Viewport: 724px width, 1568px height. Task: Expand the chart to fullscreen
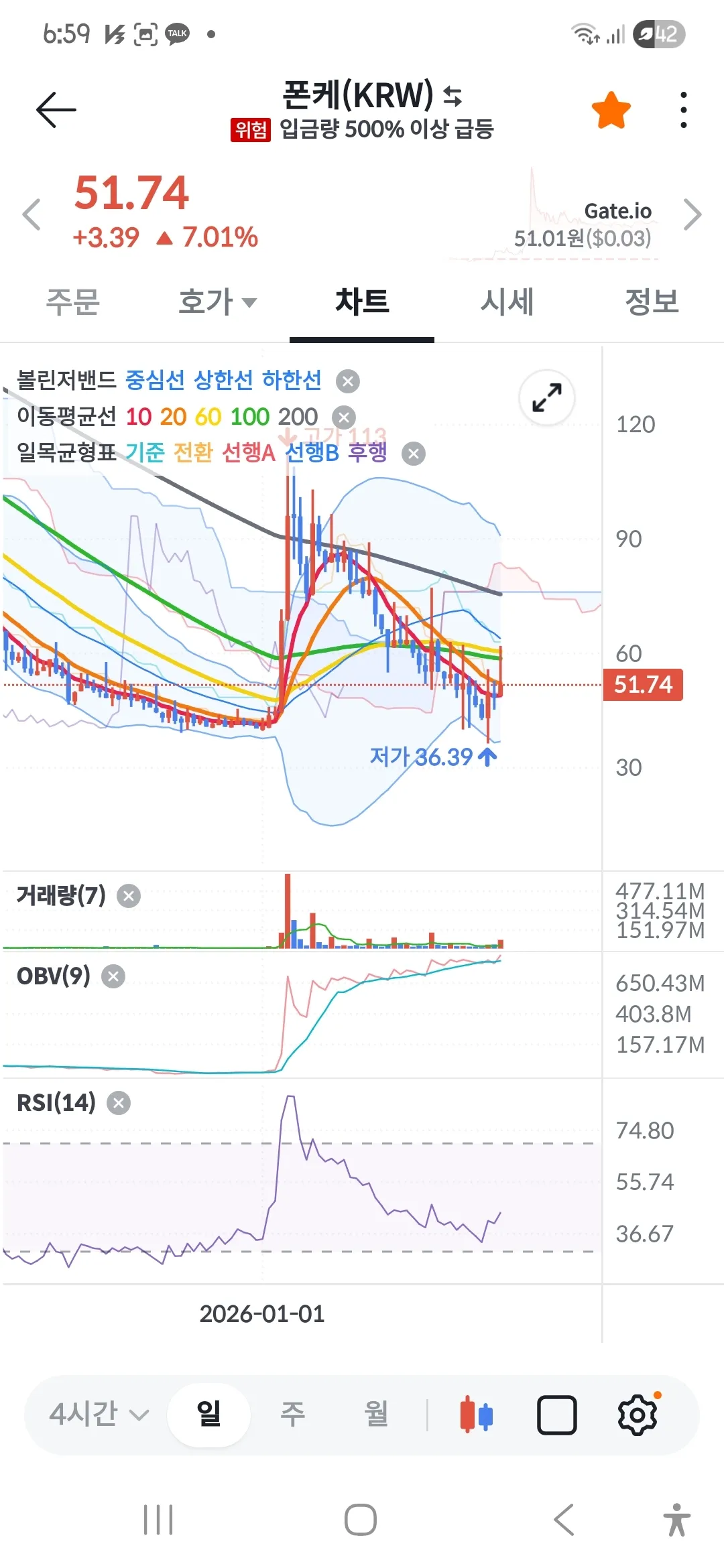(547, 397)
